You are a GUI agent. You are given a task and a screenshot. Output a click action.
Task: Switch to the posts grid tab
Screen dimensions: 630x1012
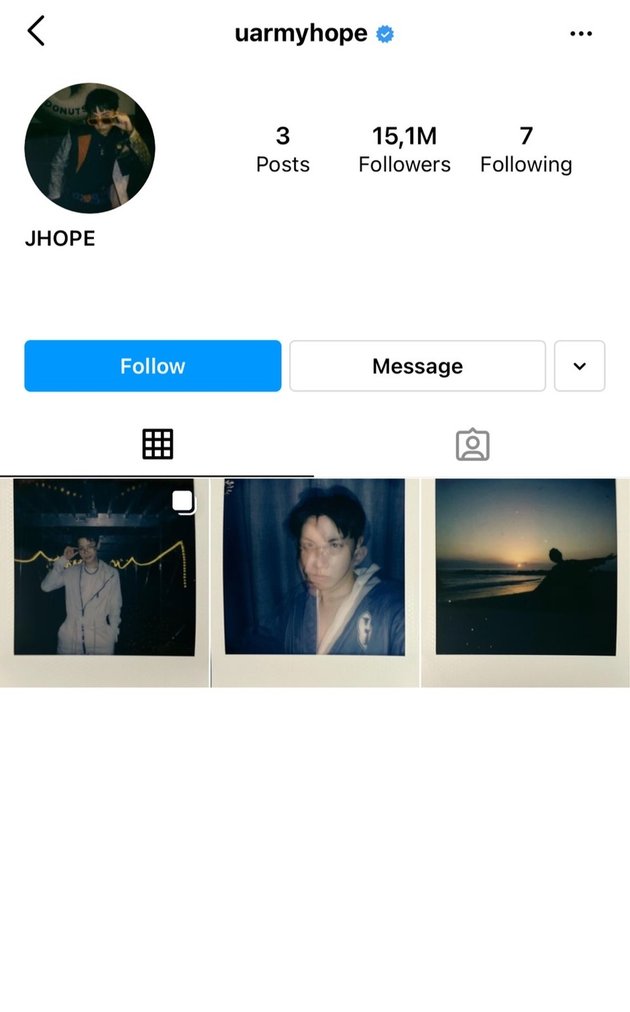[x=157, y=444]
